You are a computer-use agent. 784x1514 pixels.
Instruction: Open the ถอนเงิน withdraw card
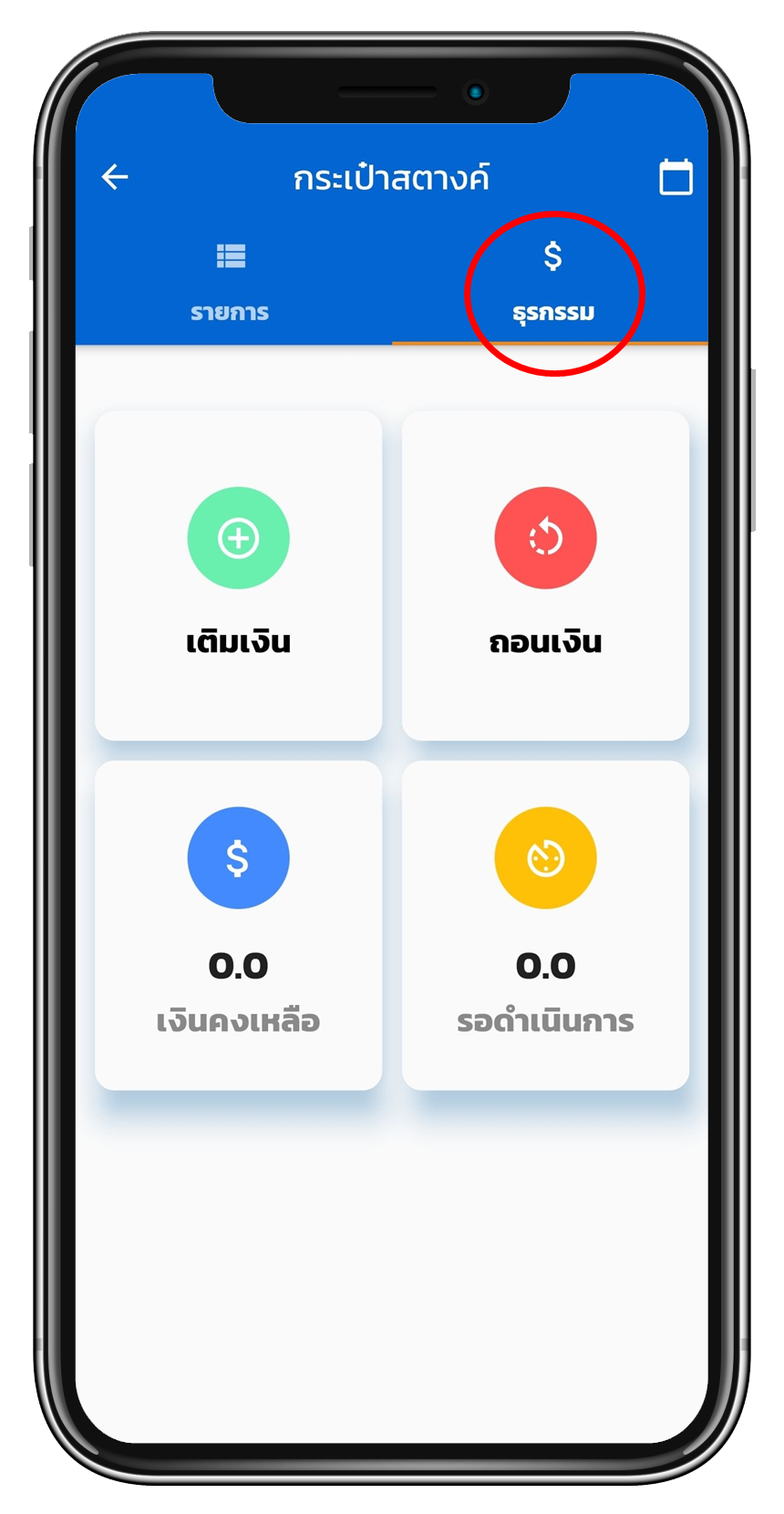[x=545, y=575]
